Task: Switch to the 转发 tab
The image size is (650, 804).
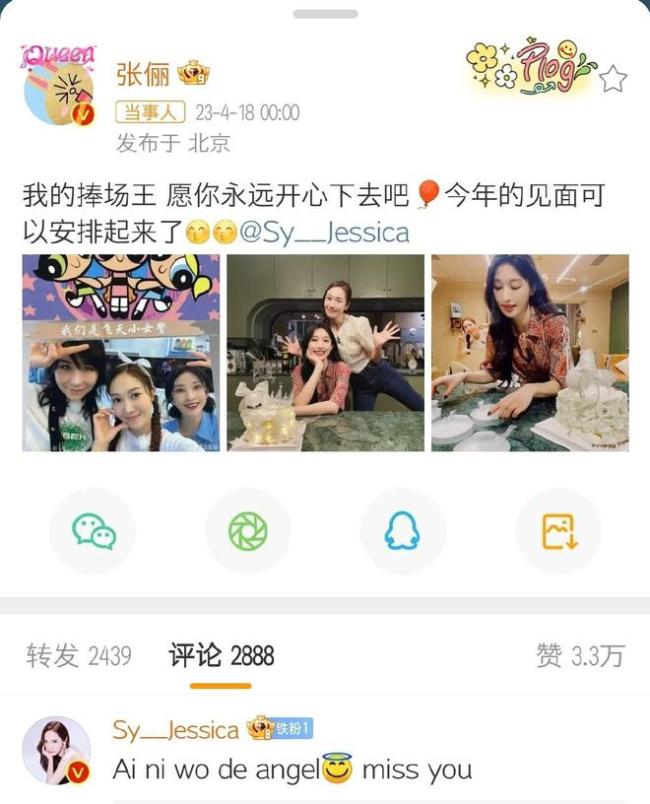Action: point(78,655)
